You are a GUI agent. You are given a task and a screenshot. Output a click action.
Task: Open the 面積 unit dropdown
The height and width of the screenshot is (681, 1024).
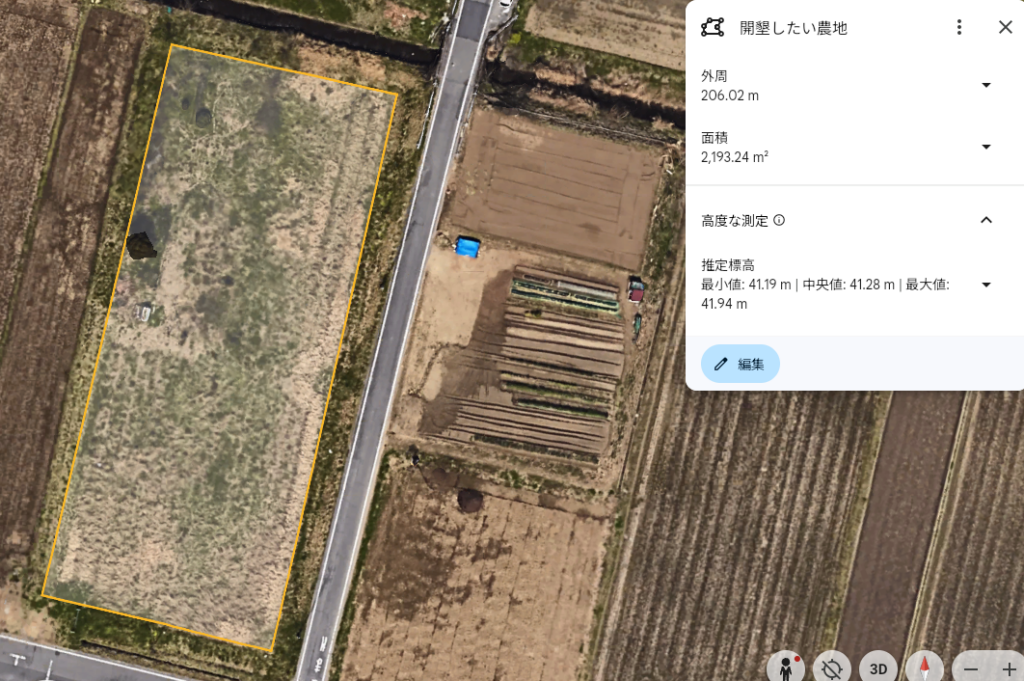pyautogui.click(x=986, y=147)
